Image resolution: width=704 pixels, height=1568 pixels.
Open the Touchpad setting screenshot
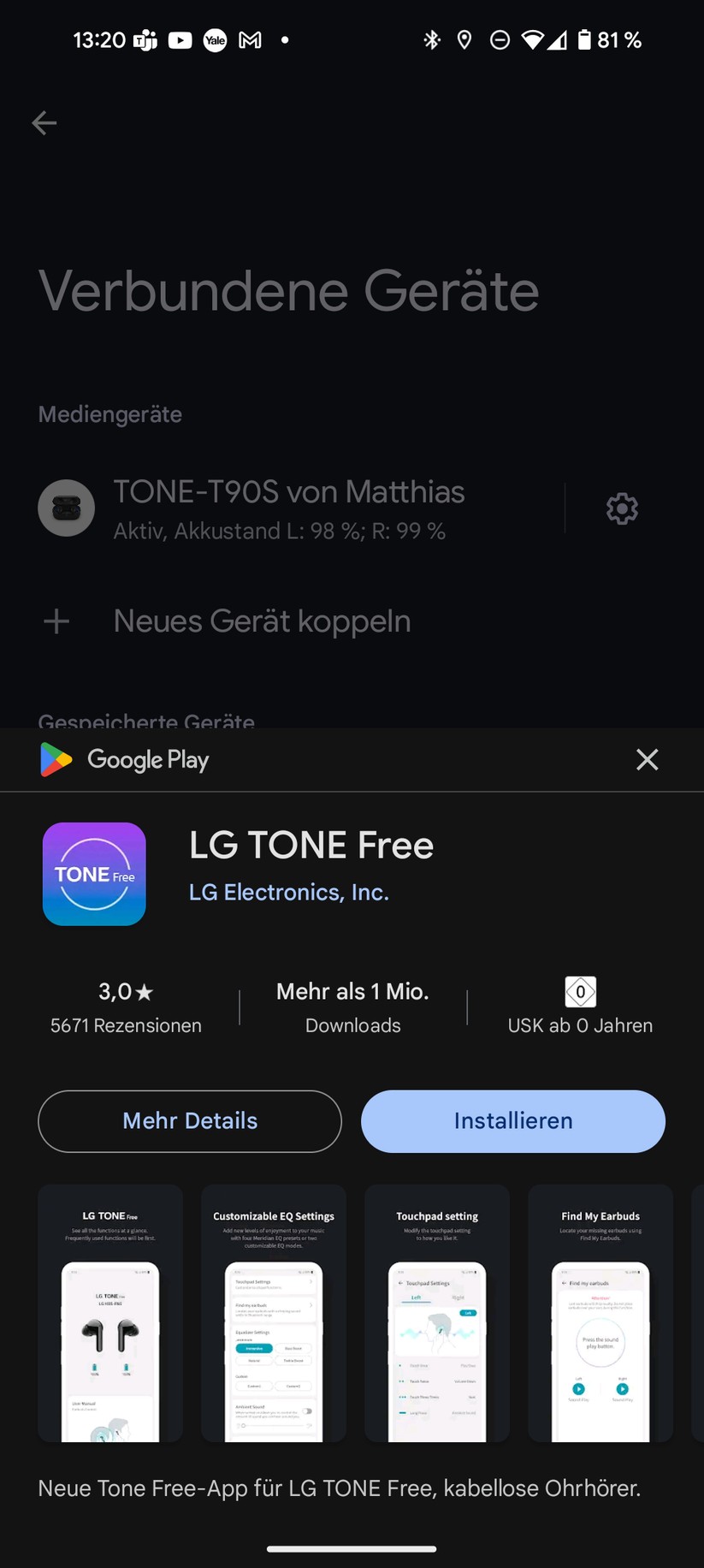436,1313
